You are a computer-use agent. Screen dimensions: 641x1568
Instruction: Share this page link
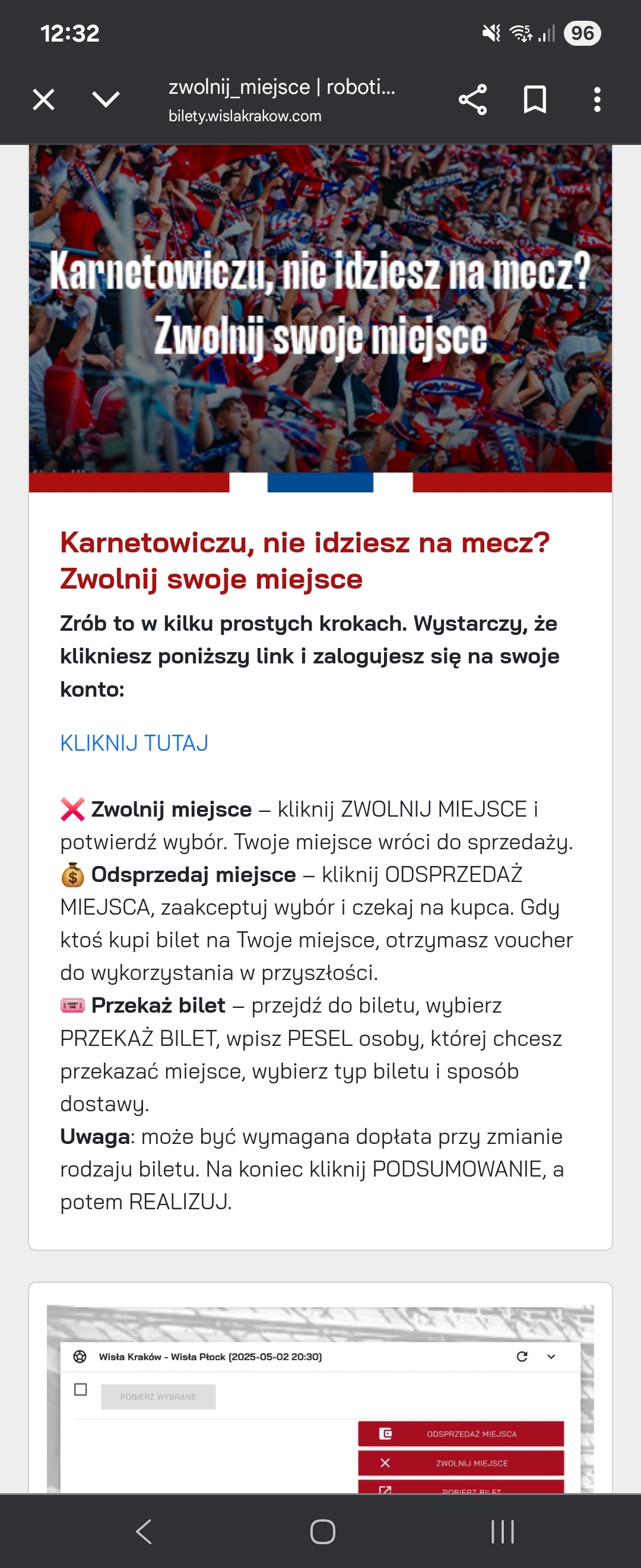472,99
